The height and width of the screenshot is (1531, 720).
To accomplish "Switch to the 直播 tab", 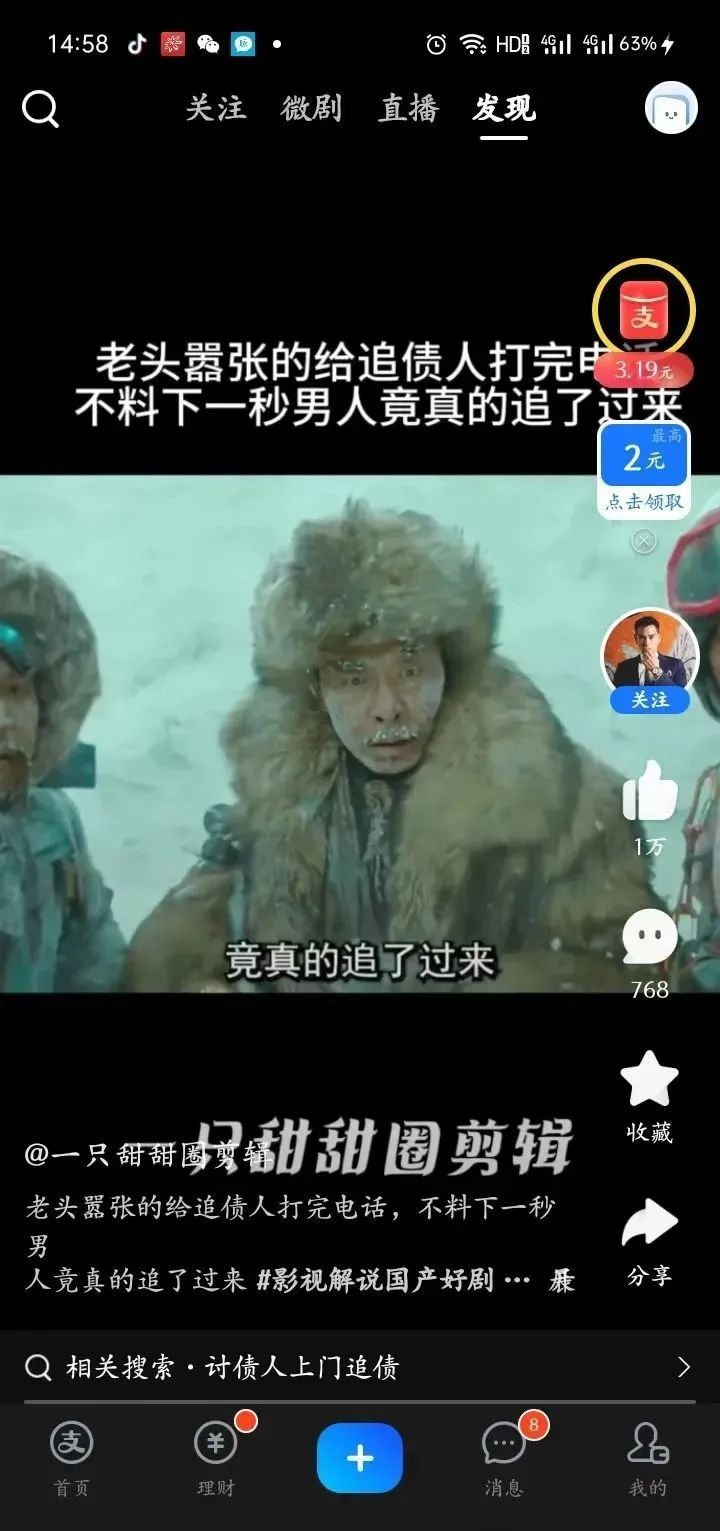I will 408,108.
